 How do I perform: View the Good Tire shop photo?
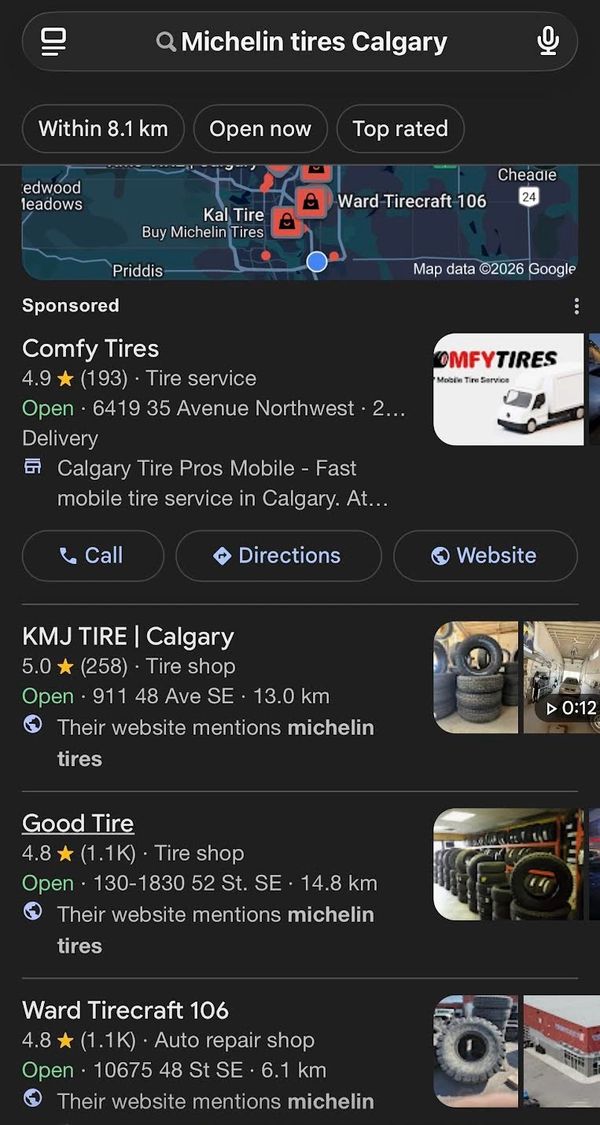508,864
